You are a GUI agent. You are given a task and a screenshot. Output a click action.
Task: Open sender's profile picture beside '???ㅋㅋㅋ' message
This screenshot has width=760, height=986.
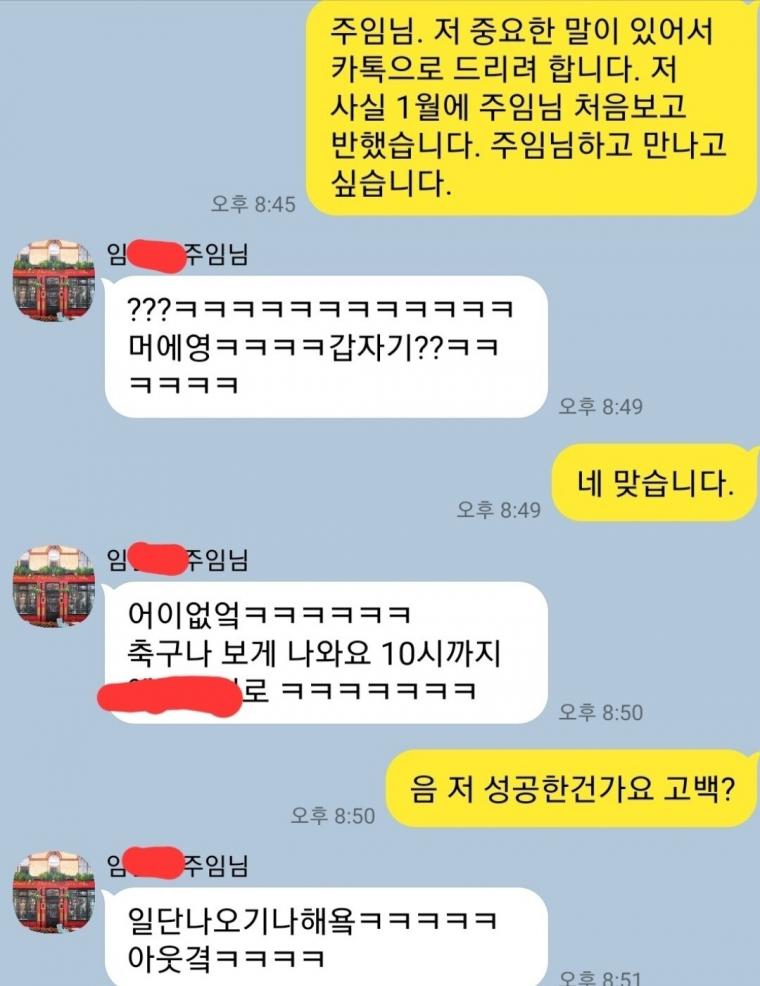[x=54, y=280]
